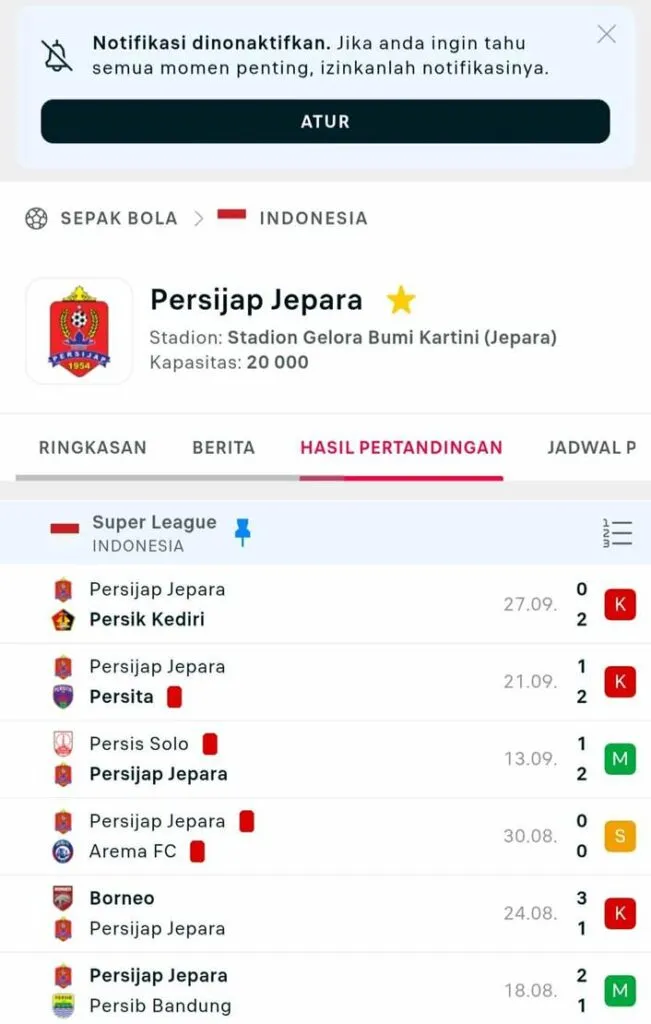Toggle the favorite star for Persijap Jepara
This screenshot has width=651, height=1024.
[x=401, y=300]
